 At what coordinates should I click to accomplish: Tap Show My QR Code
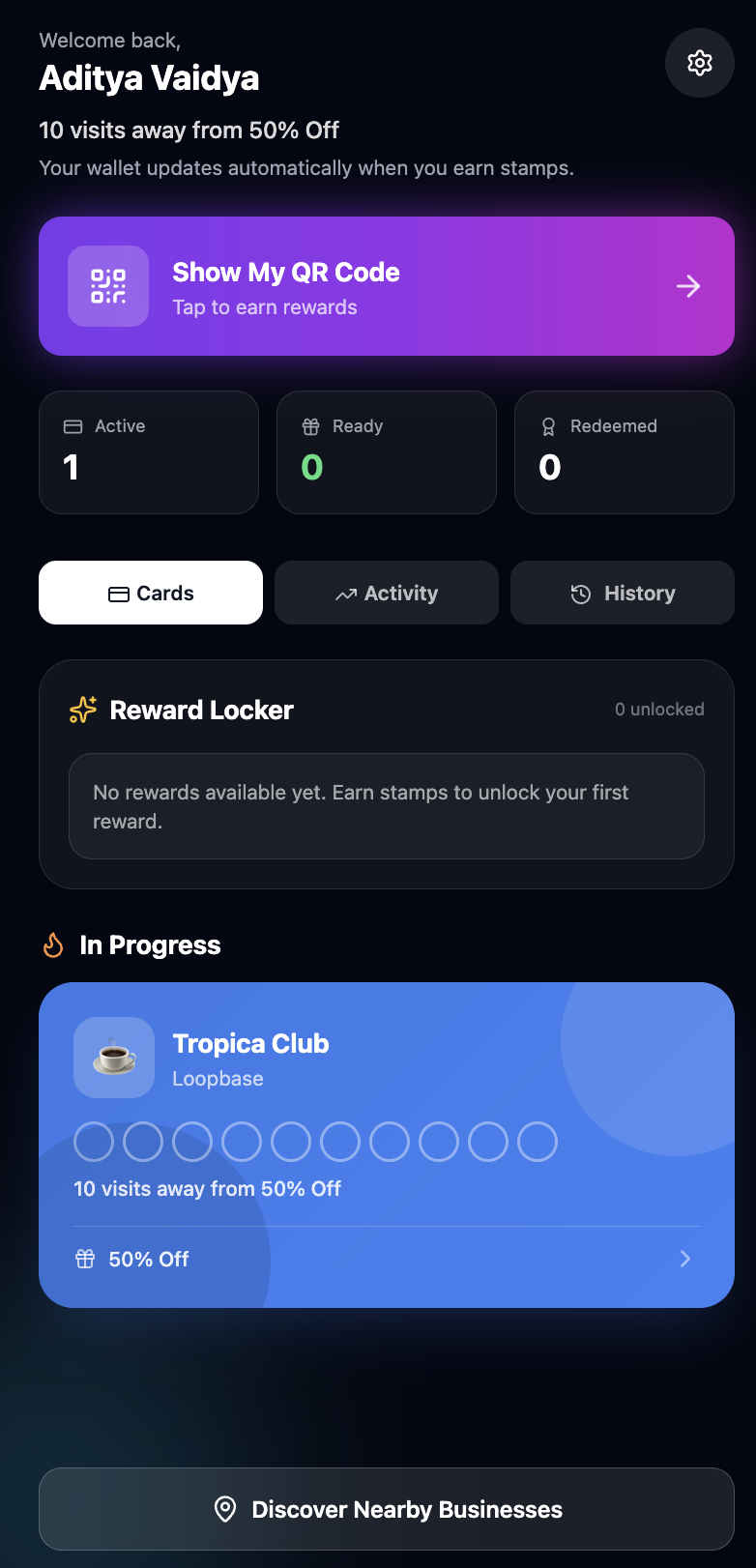coord(285,273)
